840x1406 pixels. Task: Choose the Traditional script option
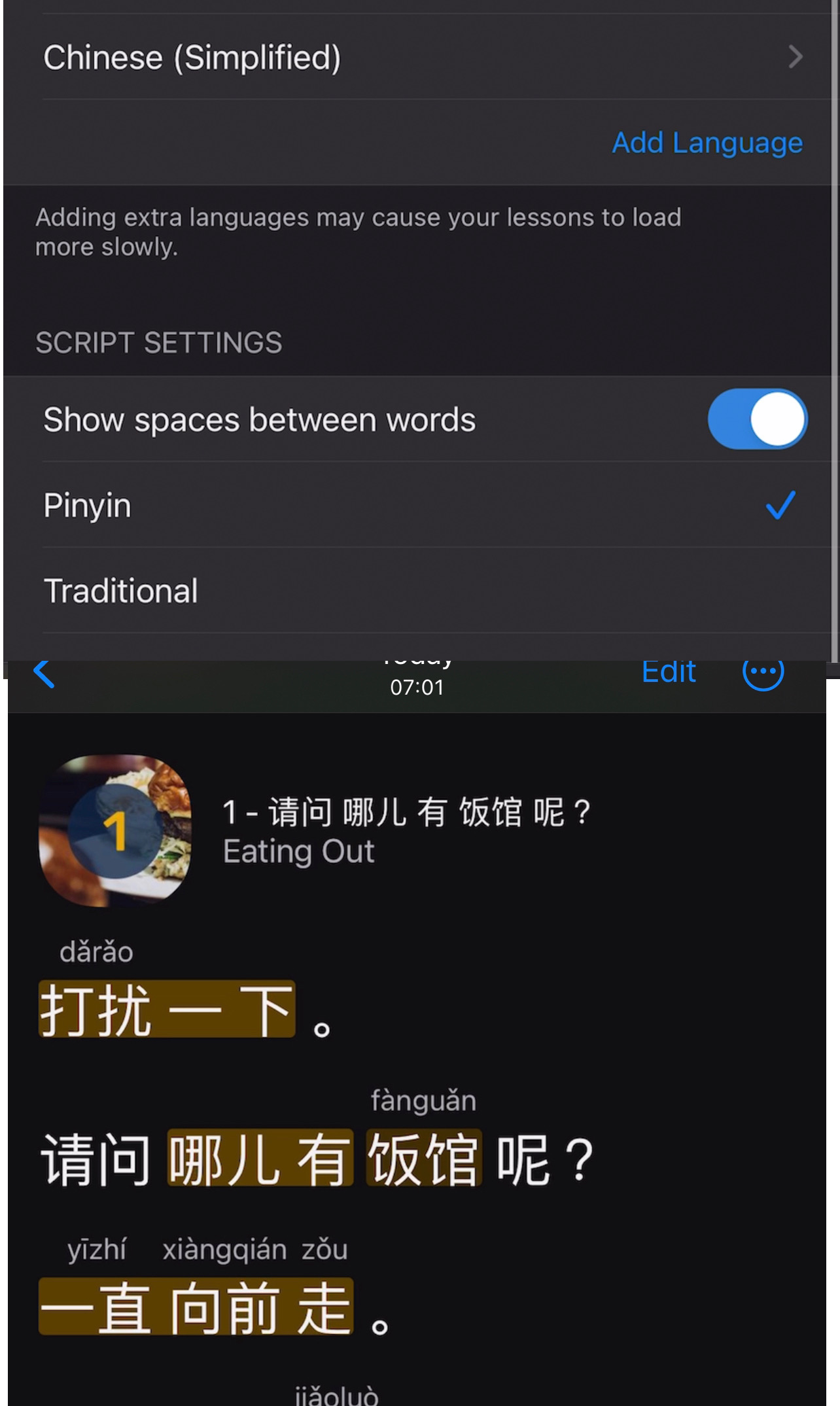421,591
